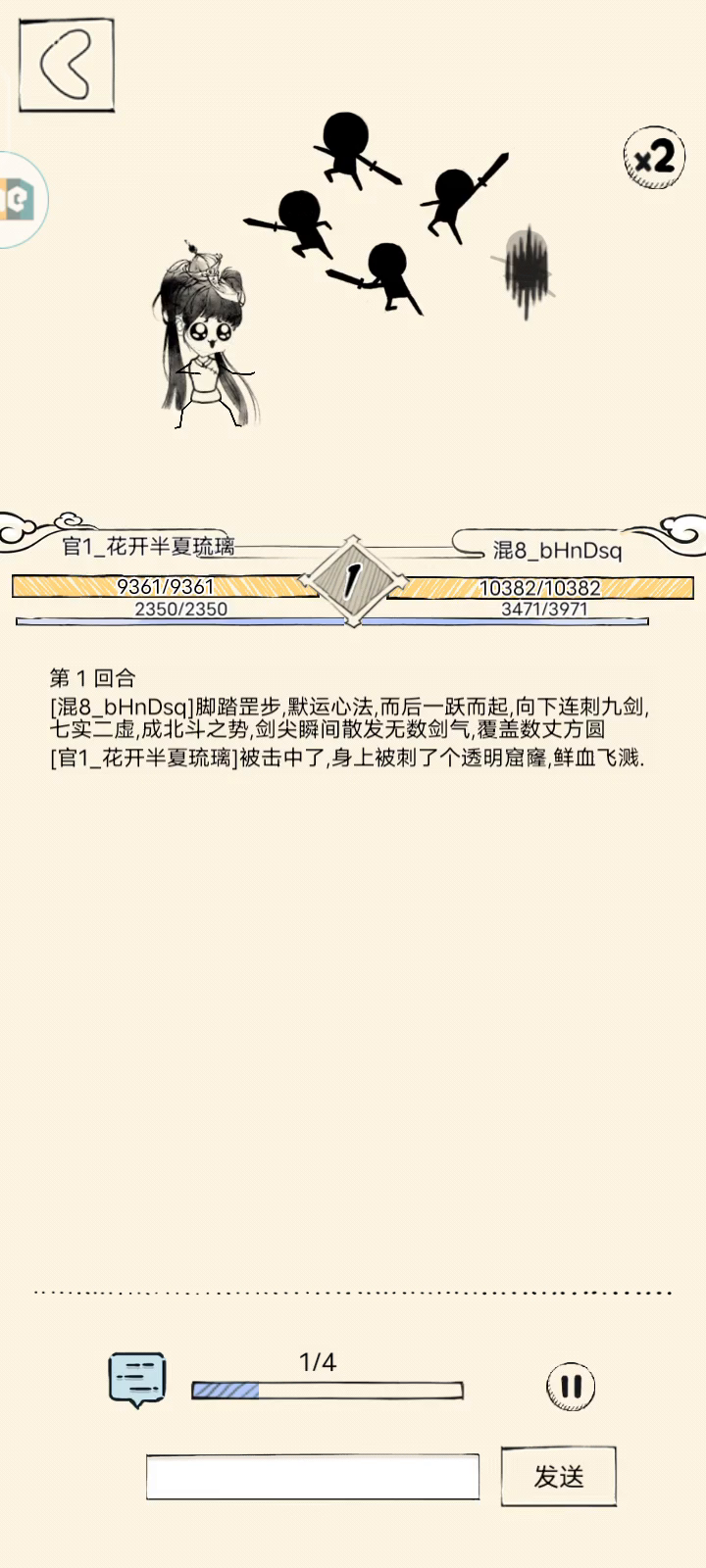Tap the 发送 send button

(x=559, y=1476)
